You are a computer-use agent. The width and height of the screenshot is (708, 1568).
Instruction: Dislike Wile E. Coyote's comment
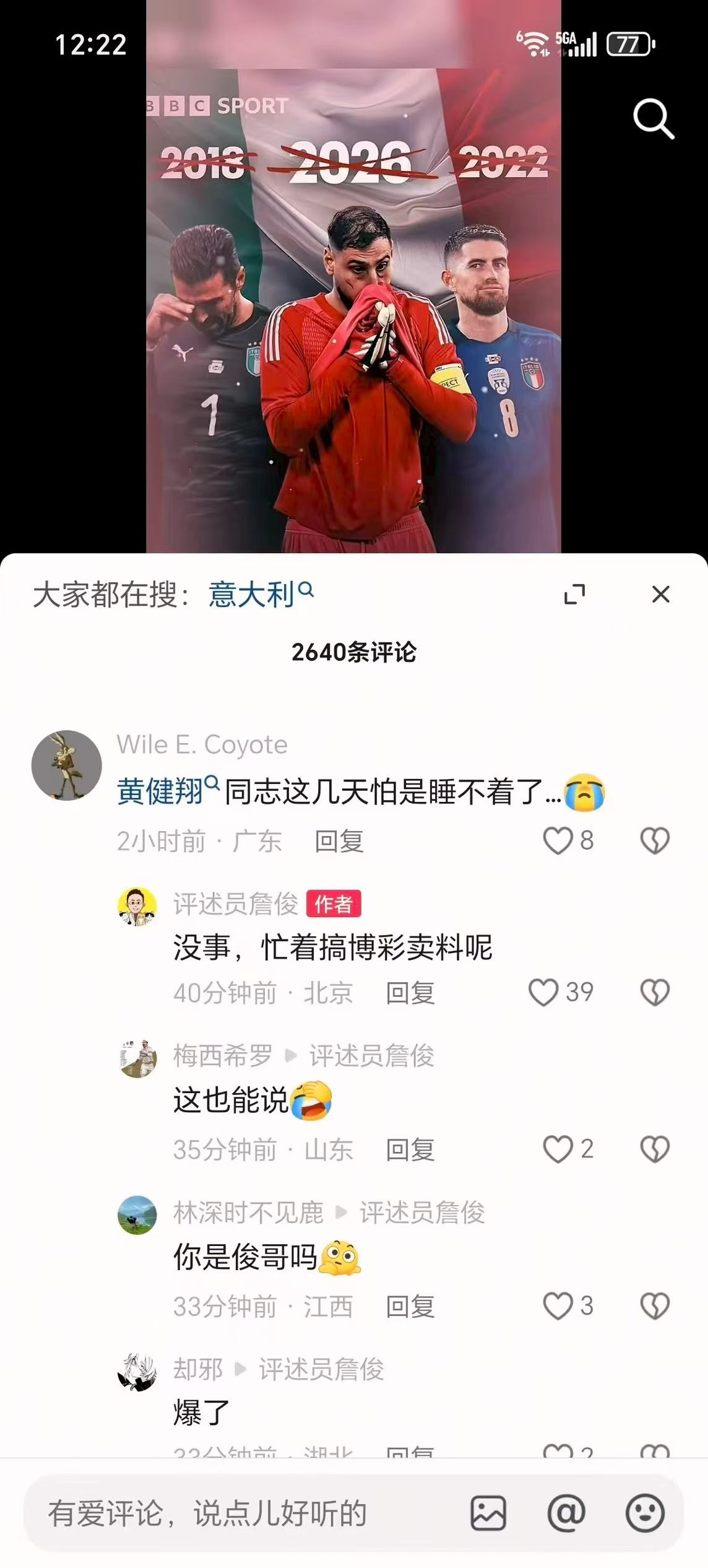[x=655, y=841]
